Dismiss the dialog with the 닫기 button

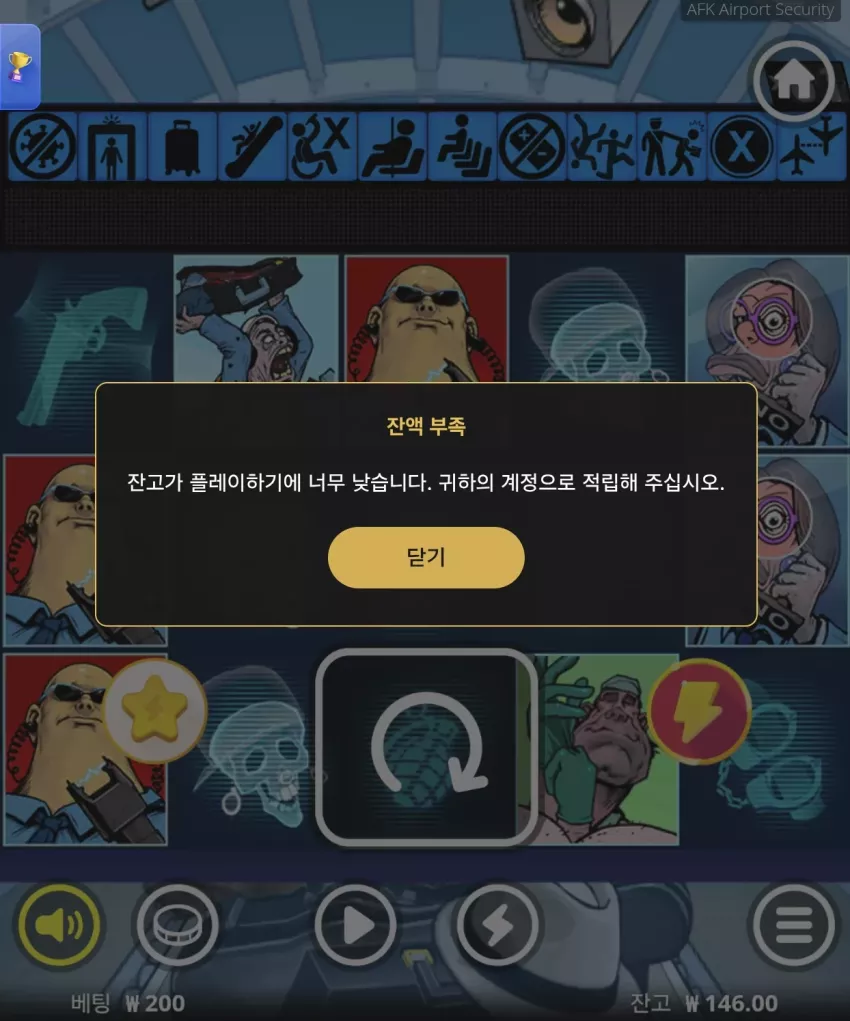[x=426, y=557]
